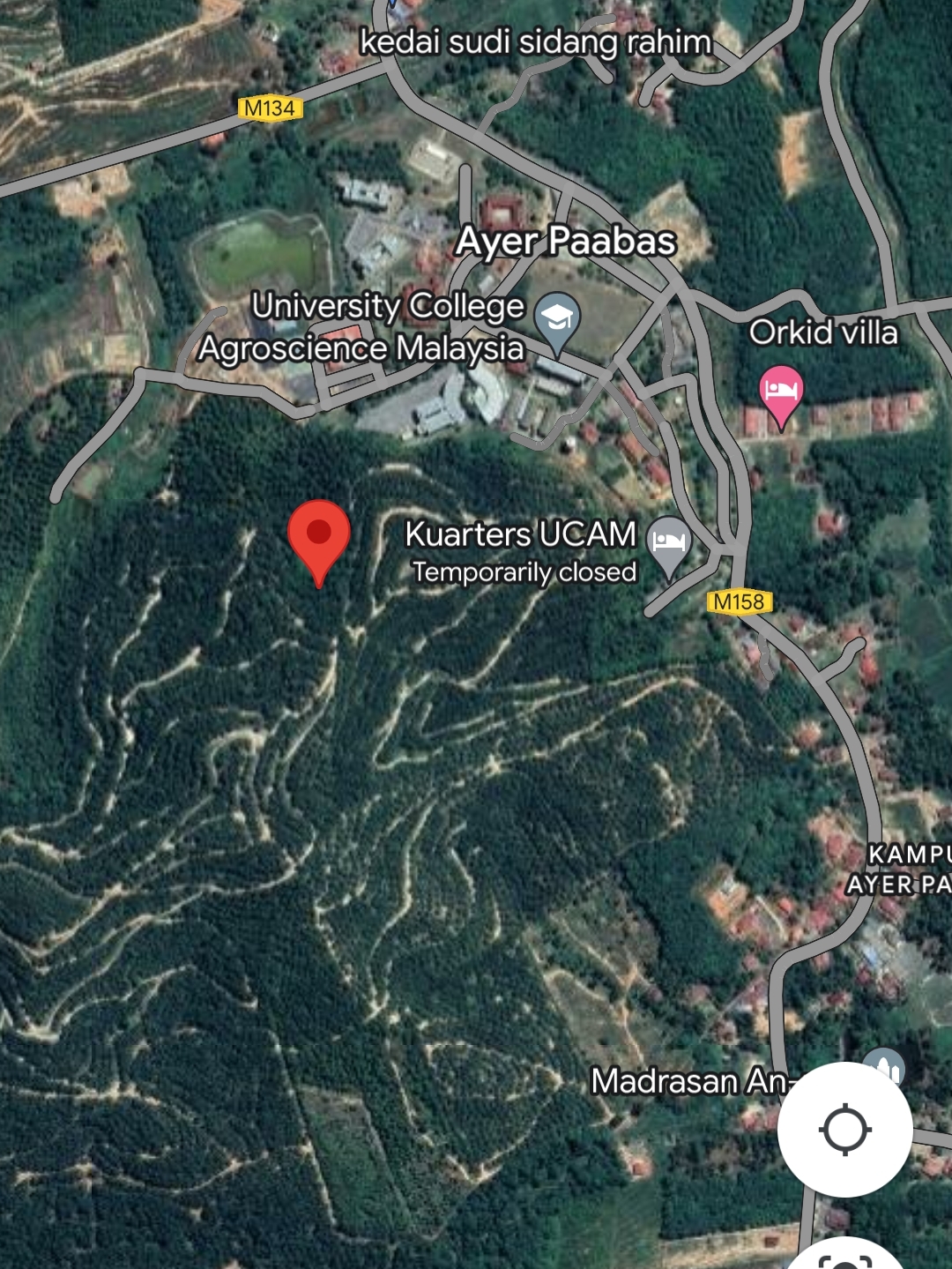Tap the red dropped pin
Image resolution: width=952 pixels, height=1269 pixels.
(319, 535)
